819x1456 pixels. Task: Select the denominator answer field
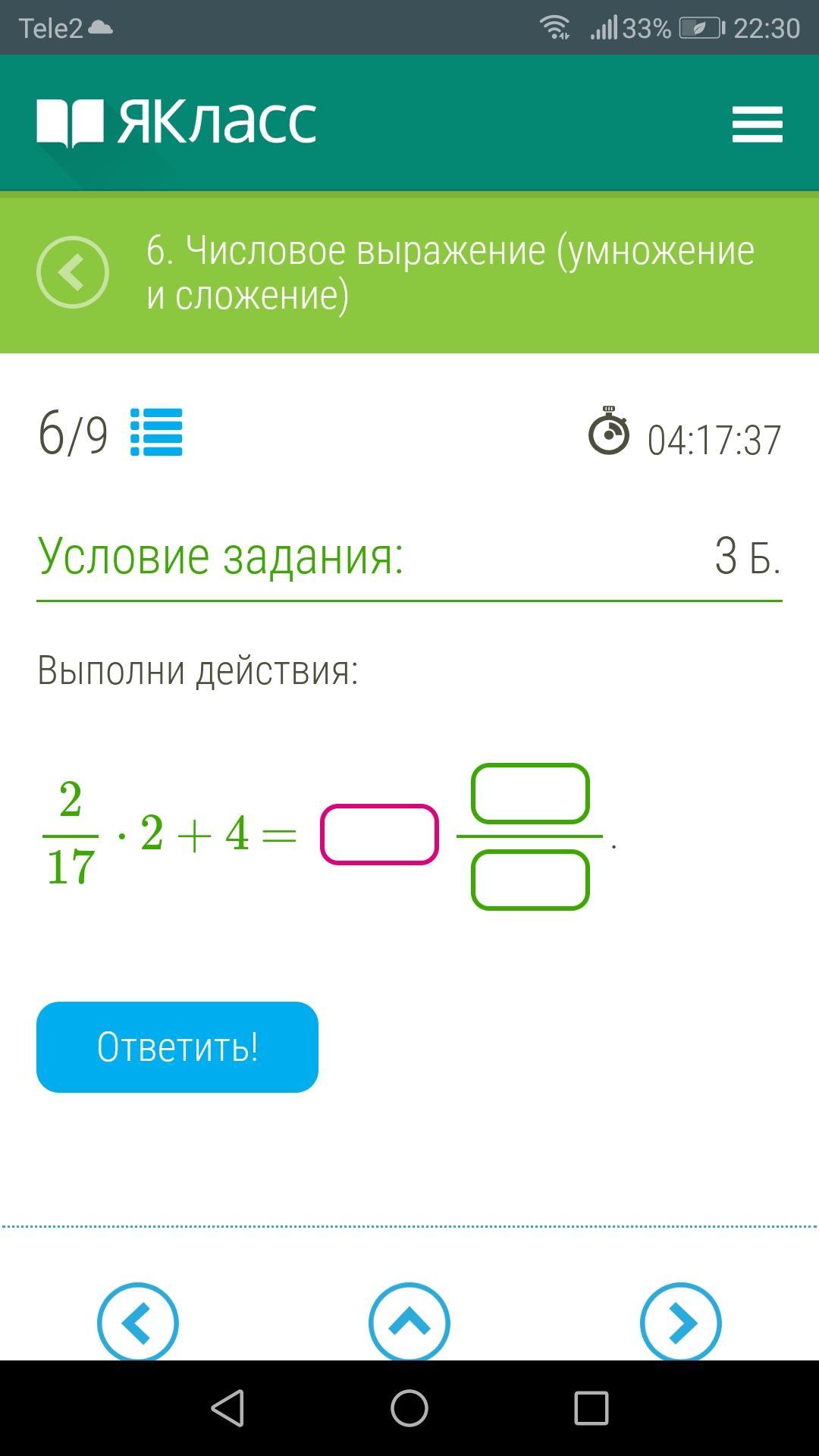530,880
